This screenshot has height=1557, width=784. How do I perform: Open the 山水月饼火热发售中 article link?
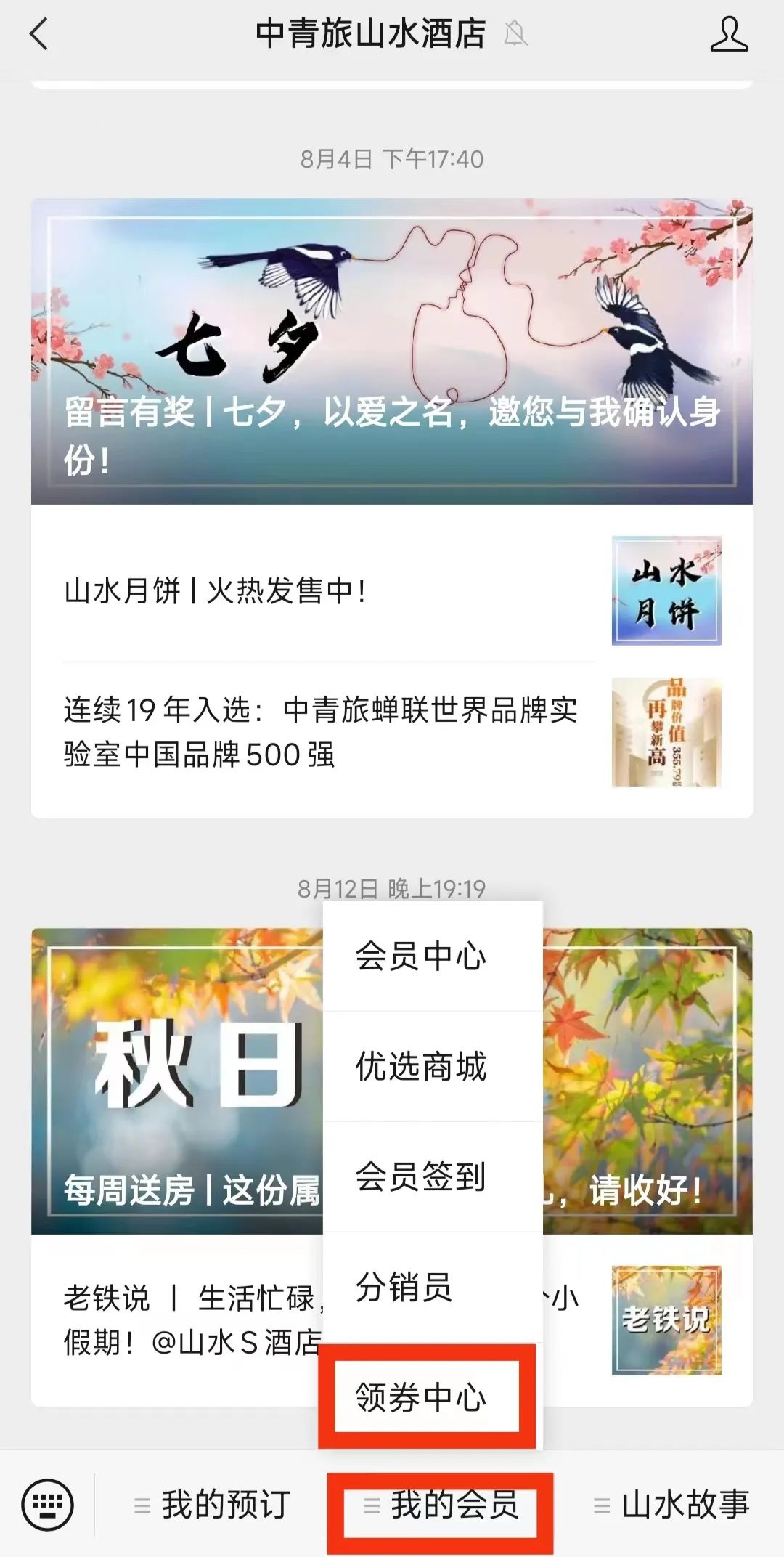pyautogui.click(x=218, y=592)
